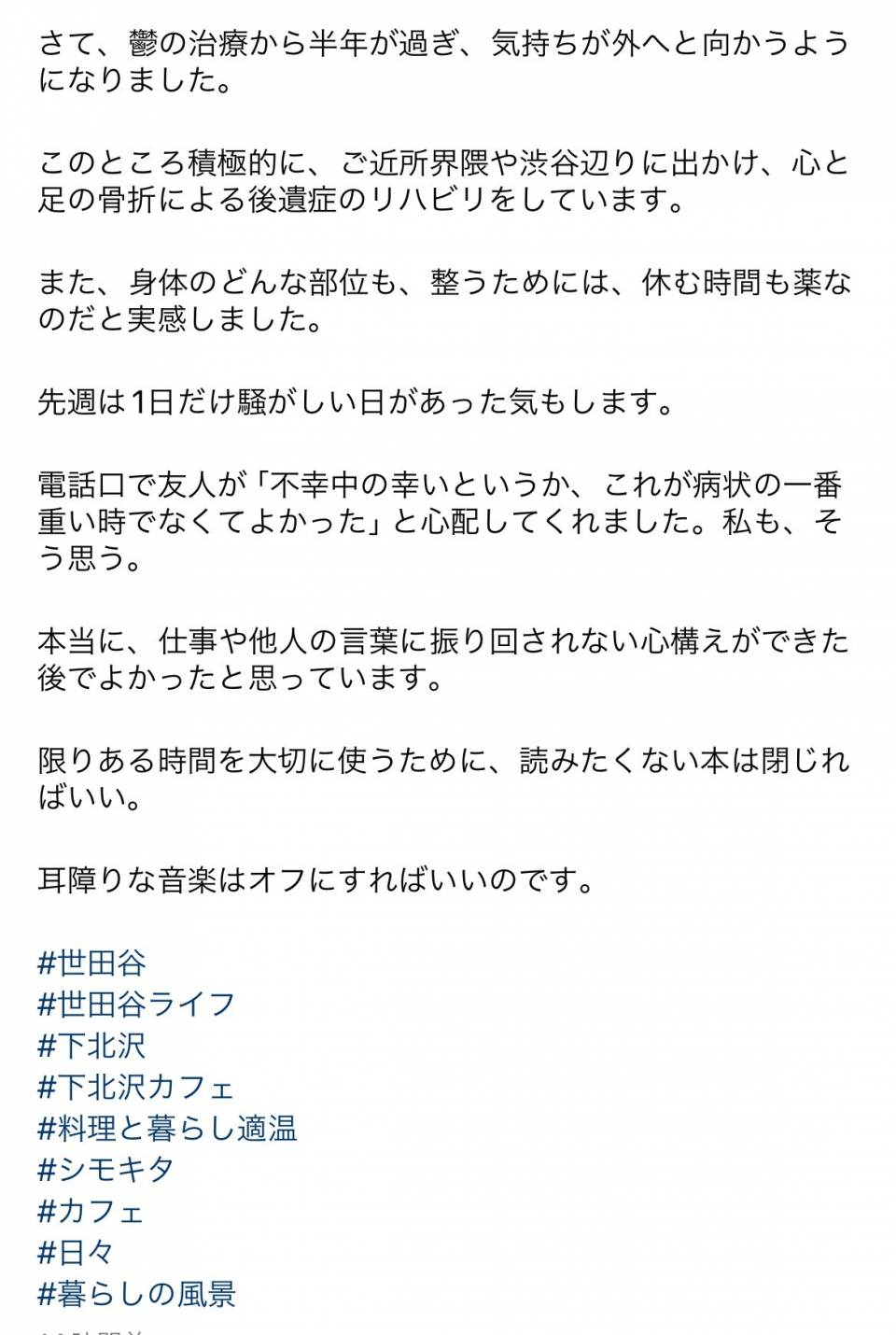This screenshot has width=896, height=1335.
Task: Open the #世田谷ライフ hashtag
Action: [x=136, y=1005]
